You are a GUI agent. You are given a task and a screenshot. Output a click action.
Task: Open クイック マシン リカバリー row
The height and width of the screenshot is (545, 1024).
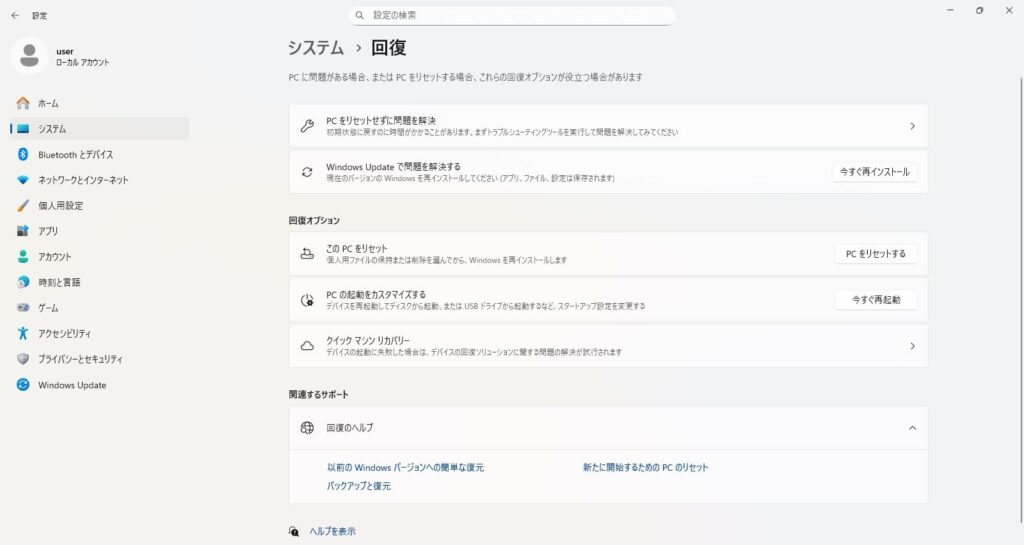click(607, 346)
